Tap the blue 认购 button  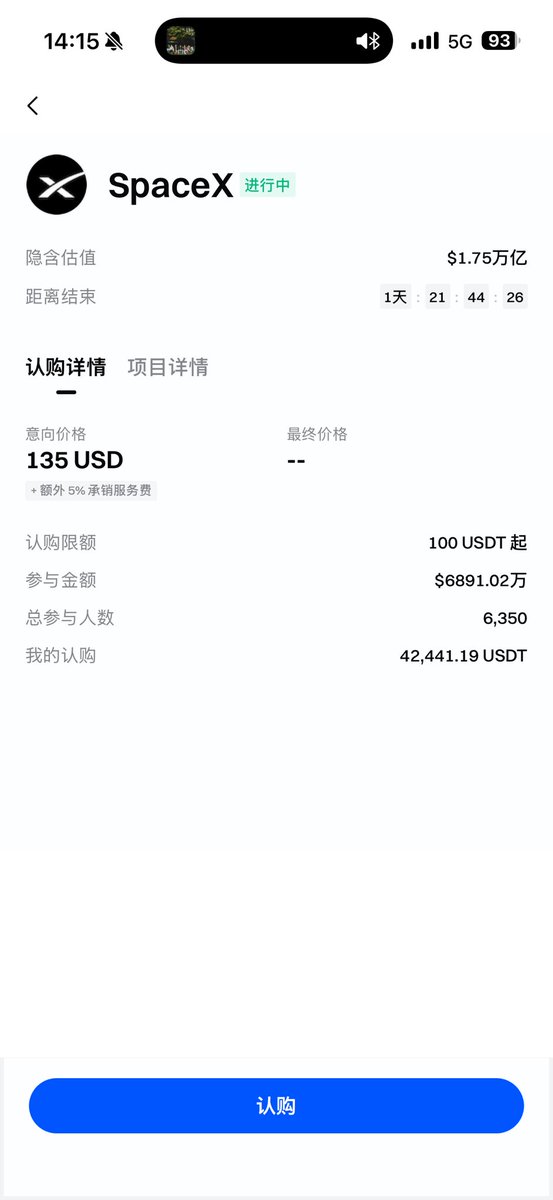[x=276, y=1106]
